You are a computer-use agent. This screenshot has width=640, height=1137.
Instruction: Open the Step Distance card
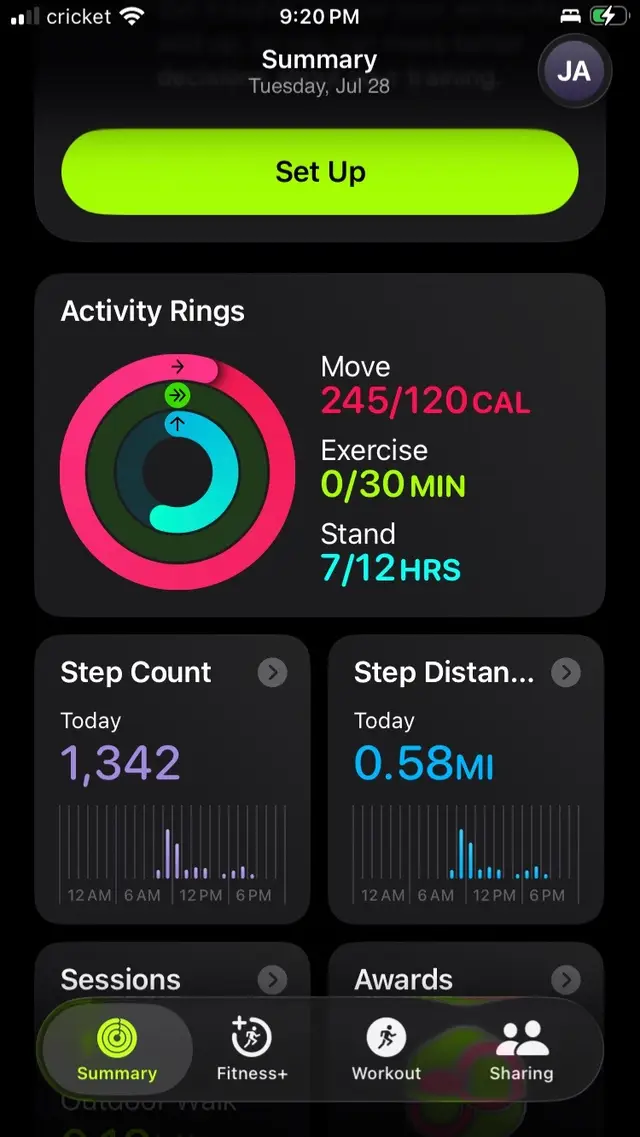(x=466, y=780)
